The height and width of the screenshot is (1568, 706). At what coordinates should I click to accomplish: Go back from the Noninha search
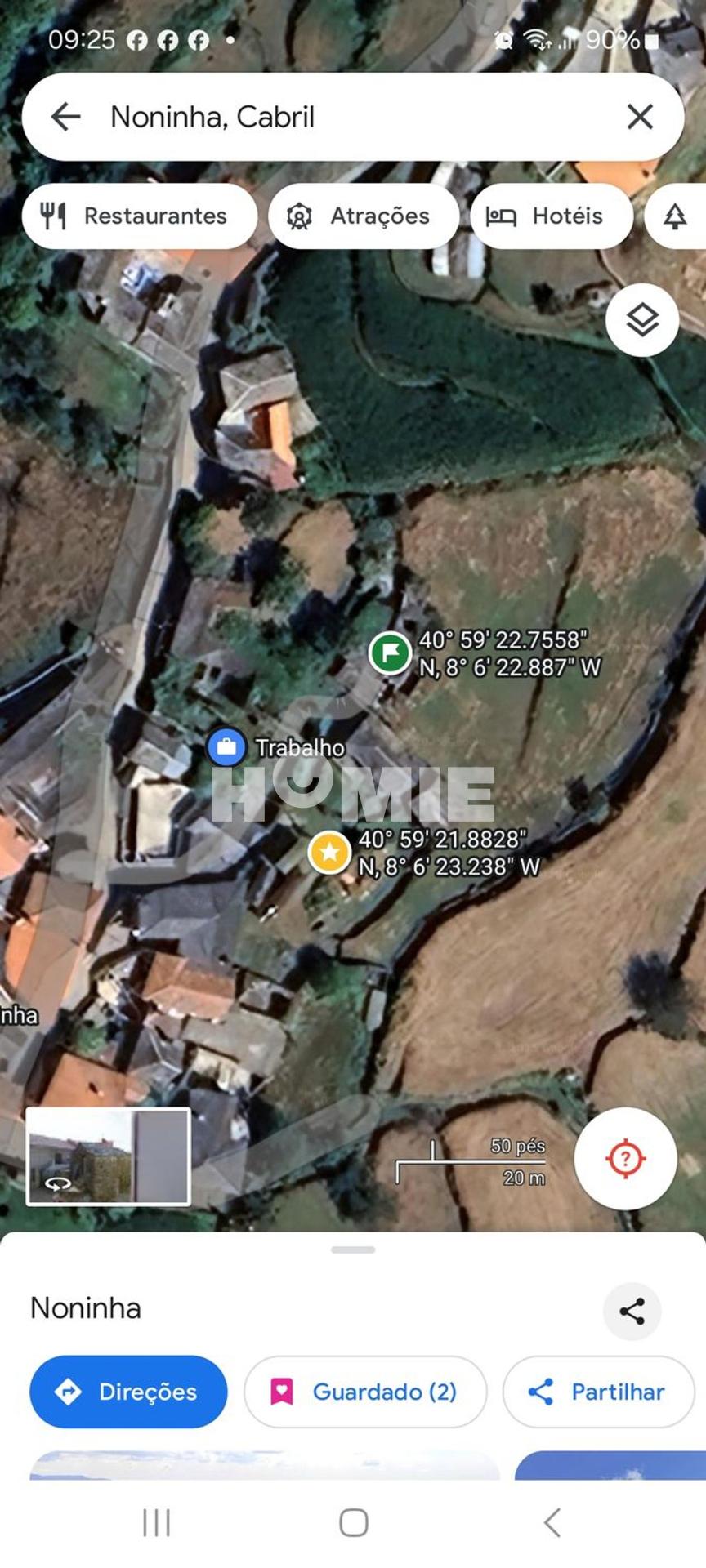click(65, 117)
